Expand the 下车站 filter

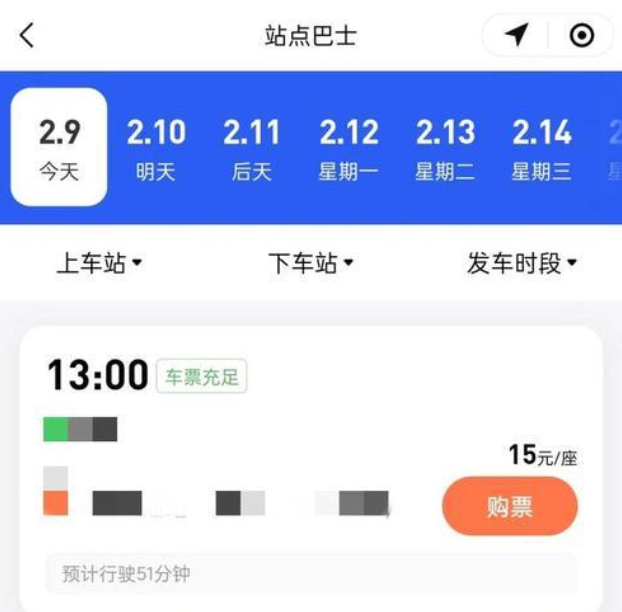tap(311, 264)
